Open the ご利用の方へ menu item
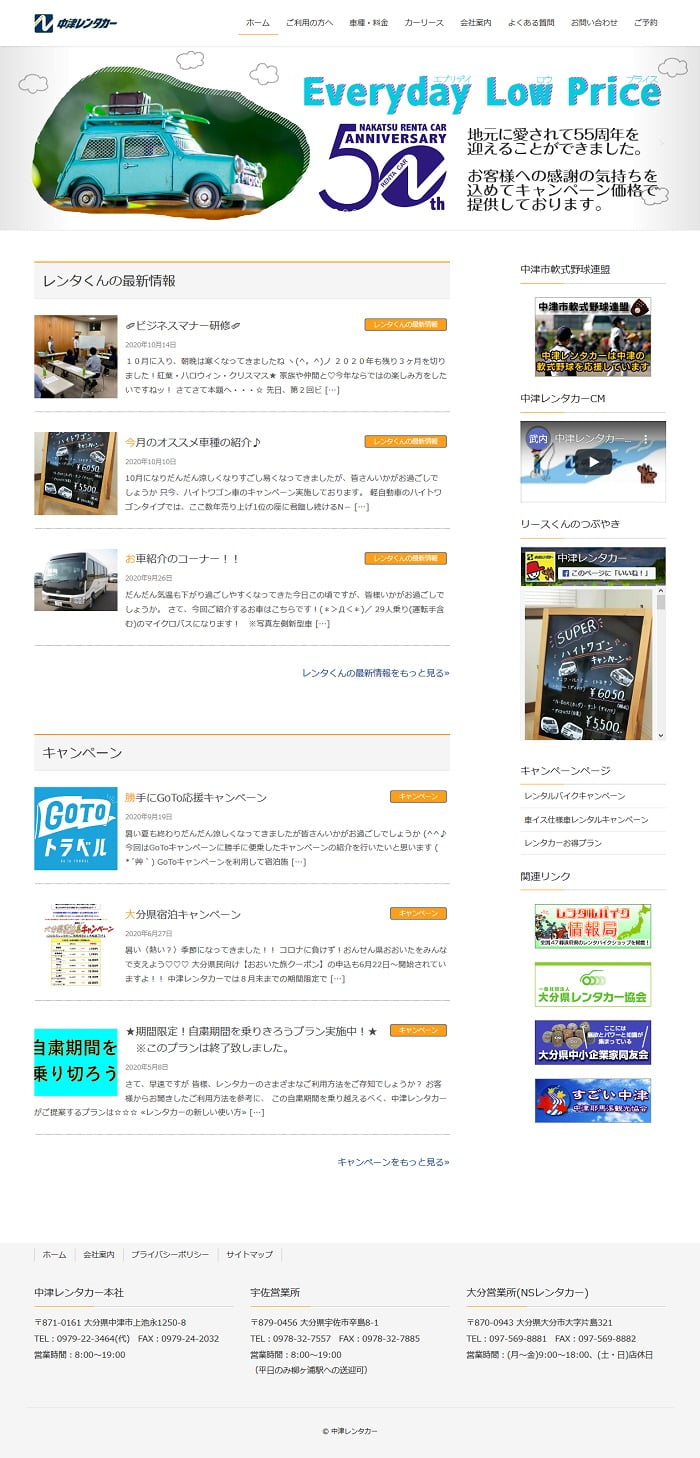The height and width of the screenshot is (1458, 700). click(309, 22)
